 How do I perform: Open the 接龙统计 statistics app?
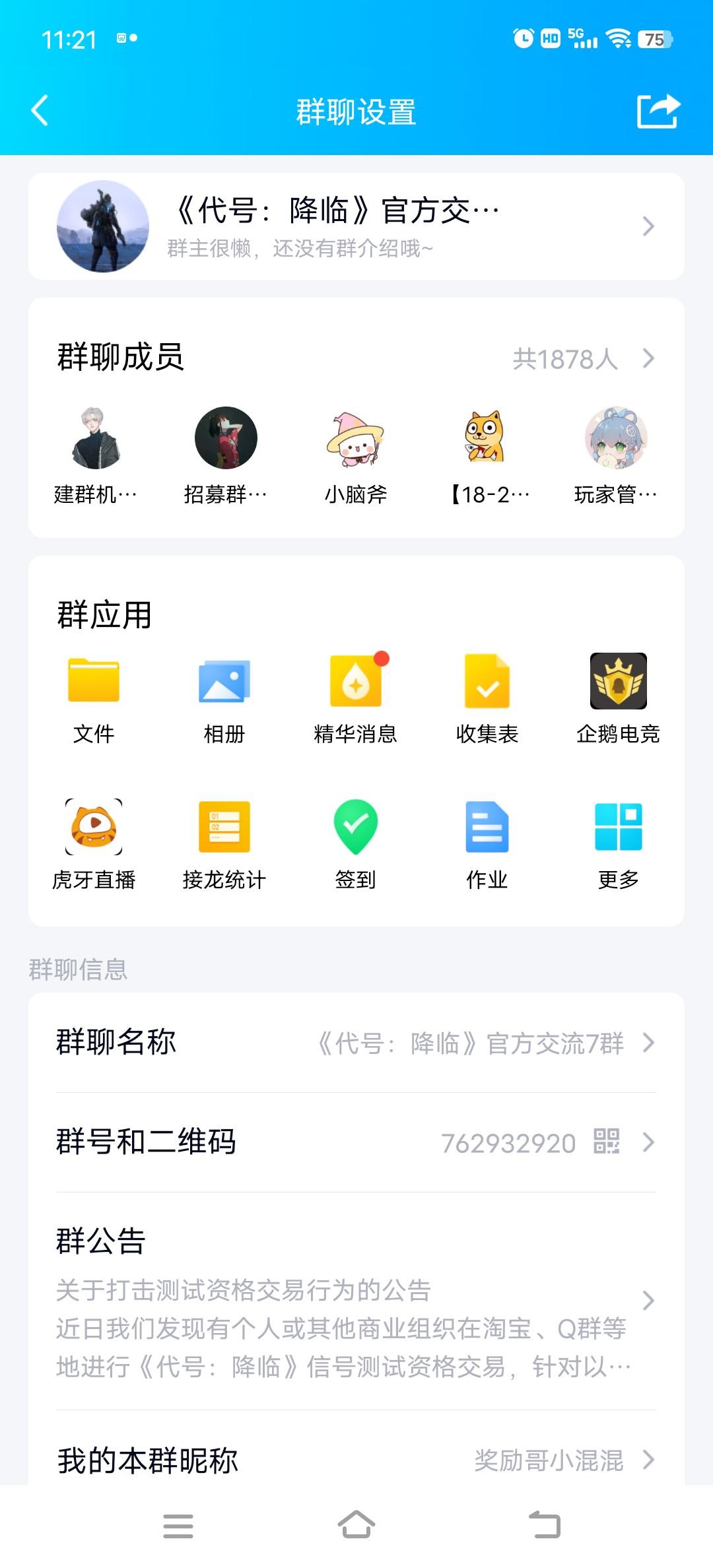pyautogui.click(x=225, y=845)
